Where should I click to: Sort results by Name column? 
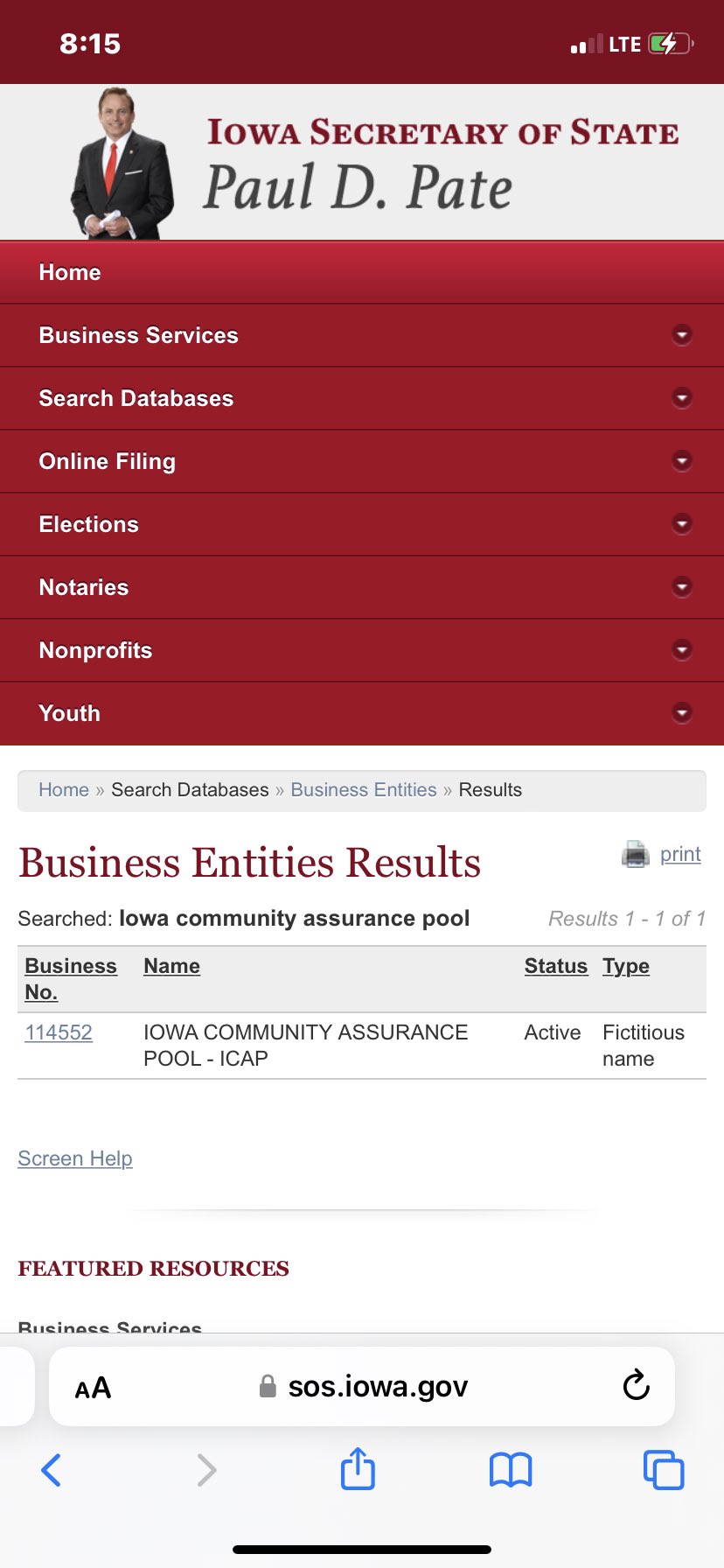[171, 966]
